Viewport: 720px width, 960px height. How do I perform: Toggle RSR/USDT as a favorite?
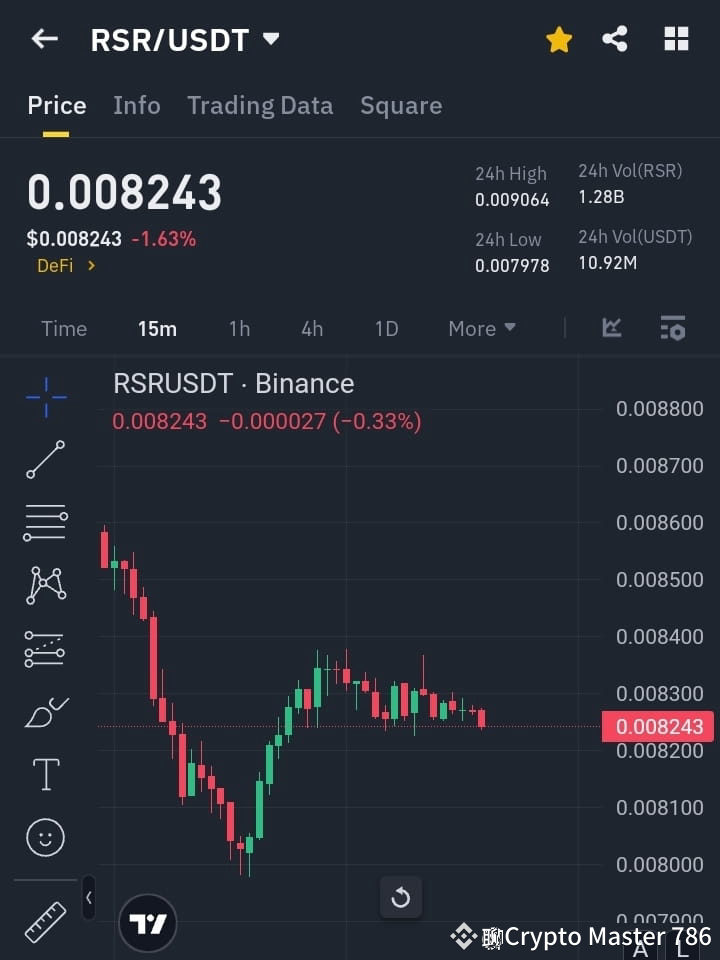pyautogui.click(x=558, y=39)
